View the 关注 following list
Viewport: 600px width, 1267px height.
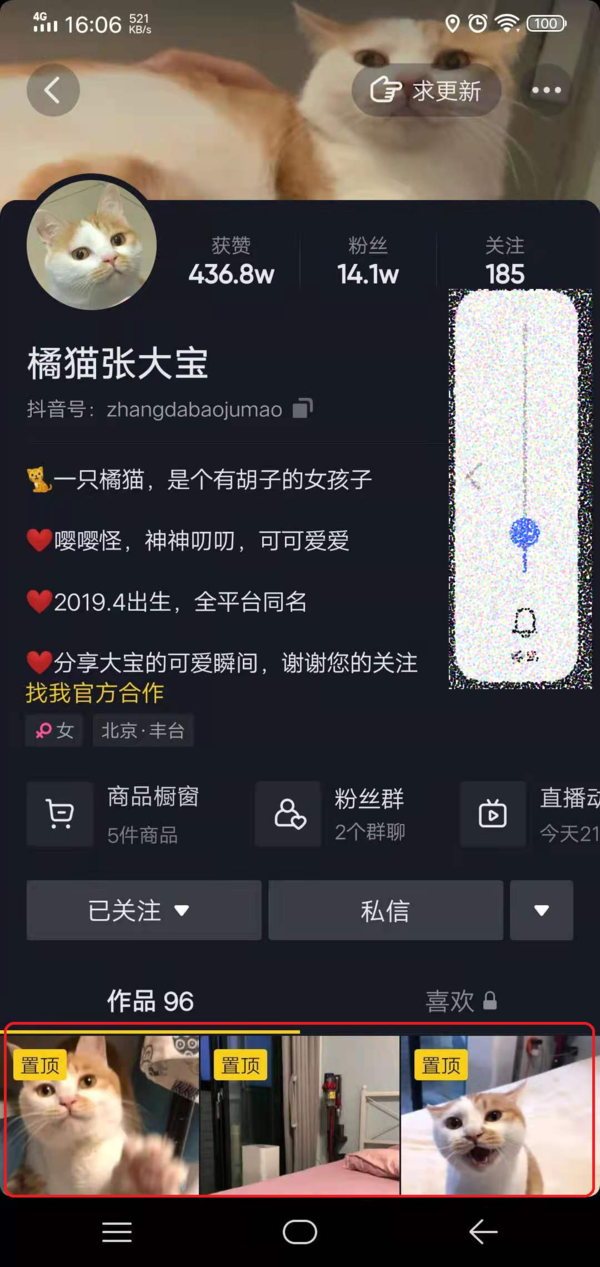pyautogui.click(x=505, y=260)
